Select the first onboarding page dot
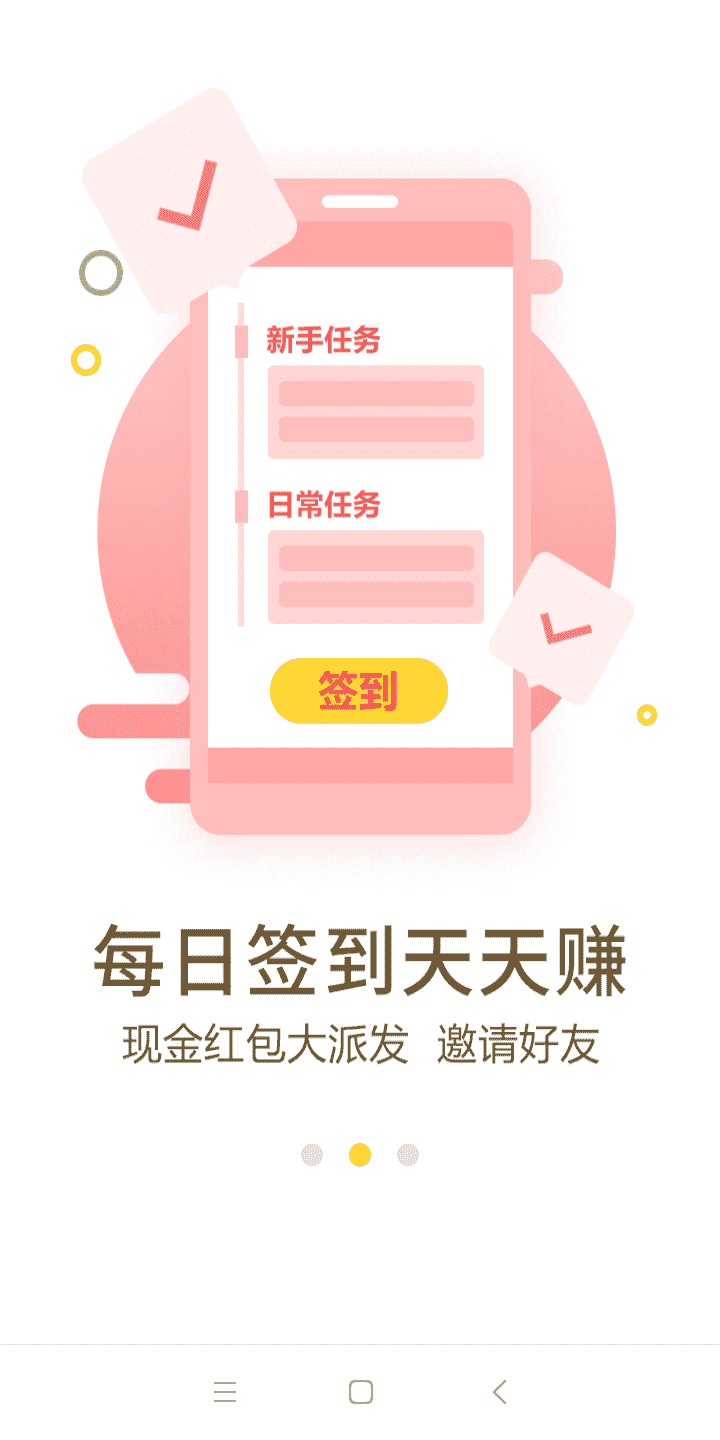This screenshot has width=720, height=1440. pos(312,1155)
